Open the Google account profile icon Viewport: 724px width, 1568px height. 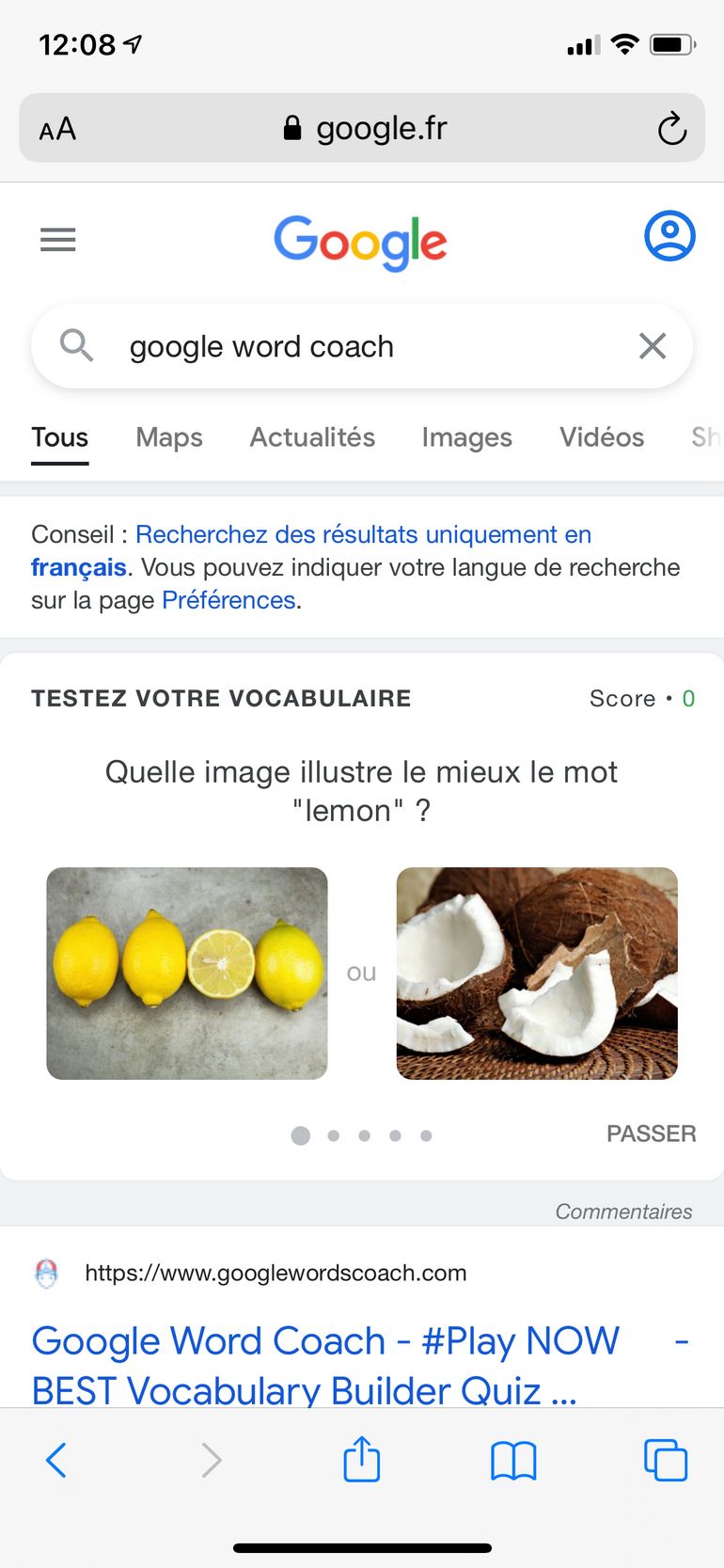[669, 236]
